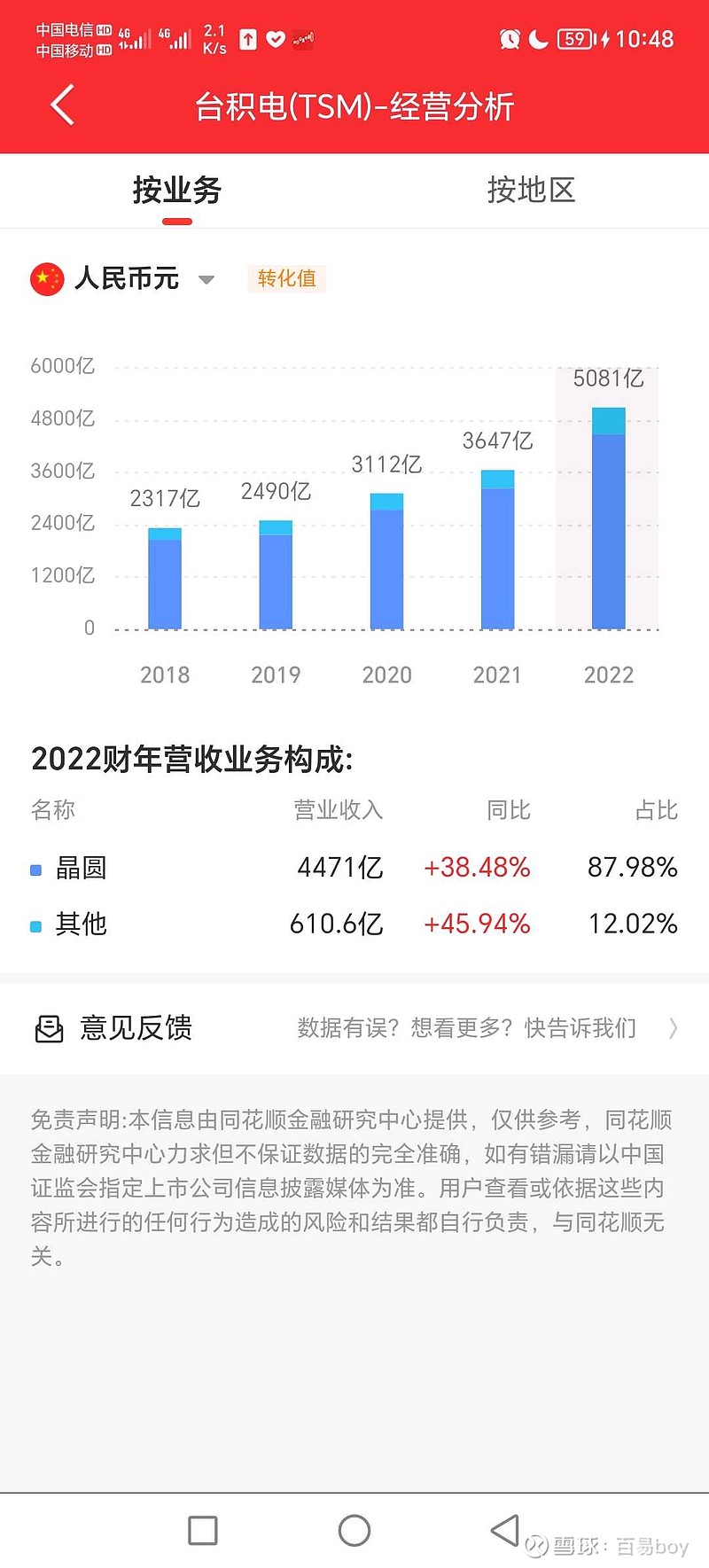Tap the battery percentage indicator
This screenshot has height=1568, width=709.
(x=573, y=39)
